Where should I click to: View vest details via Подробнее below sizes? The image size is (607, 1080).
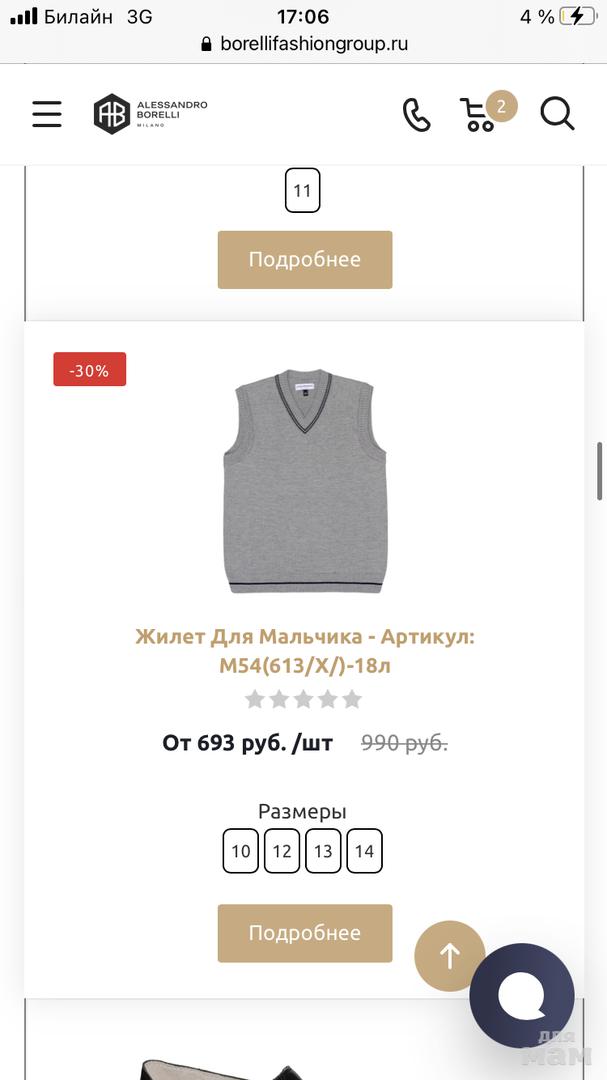304,933
